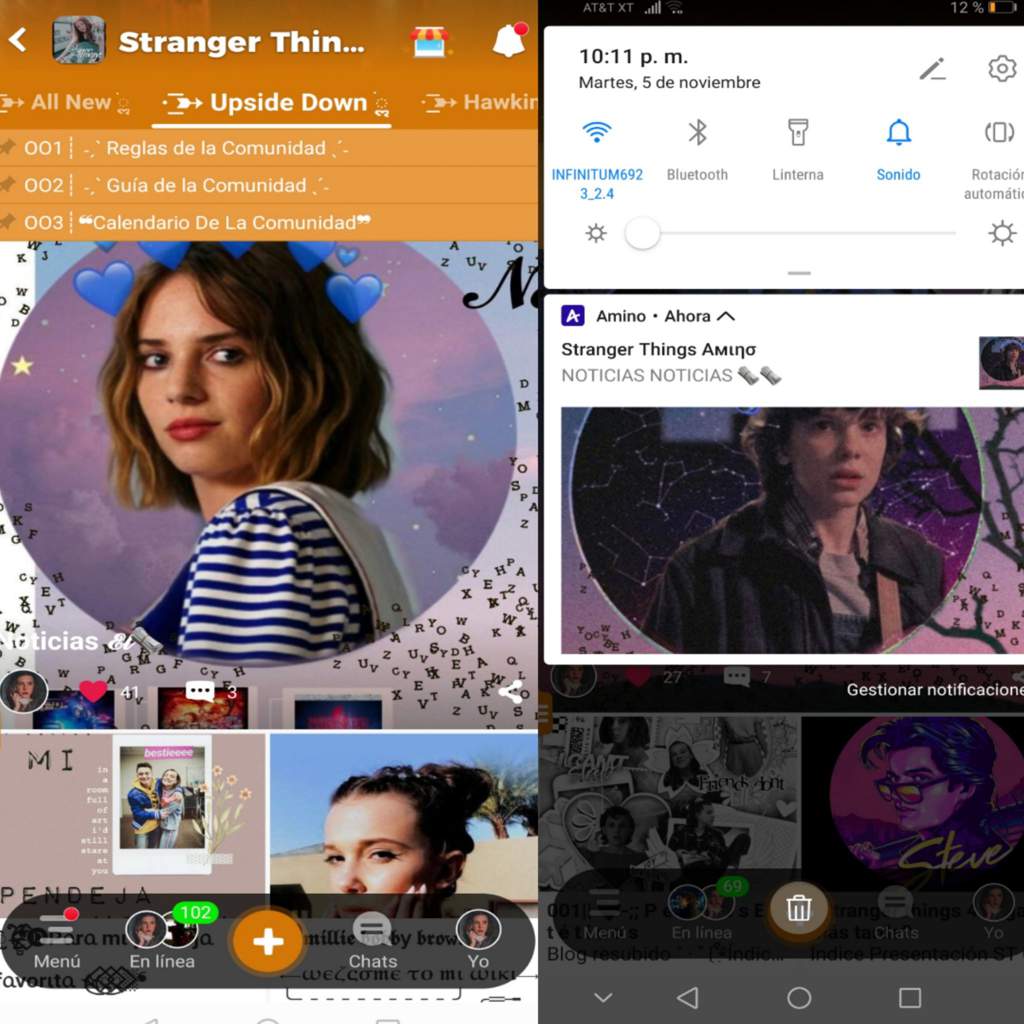Viewport: 1024px width, 1024px height.
Task: Open pinned post Reglas de la Comunidad
Action: click(215, 148)
